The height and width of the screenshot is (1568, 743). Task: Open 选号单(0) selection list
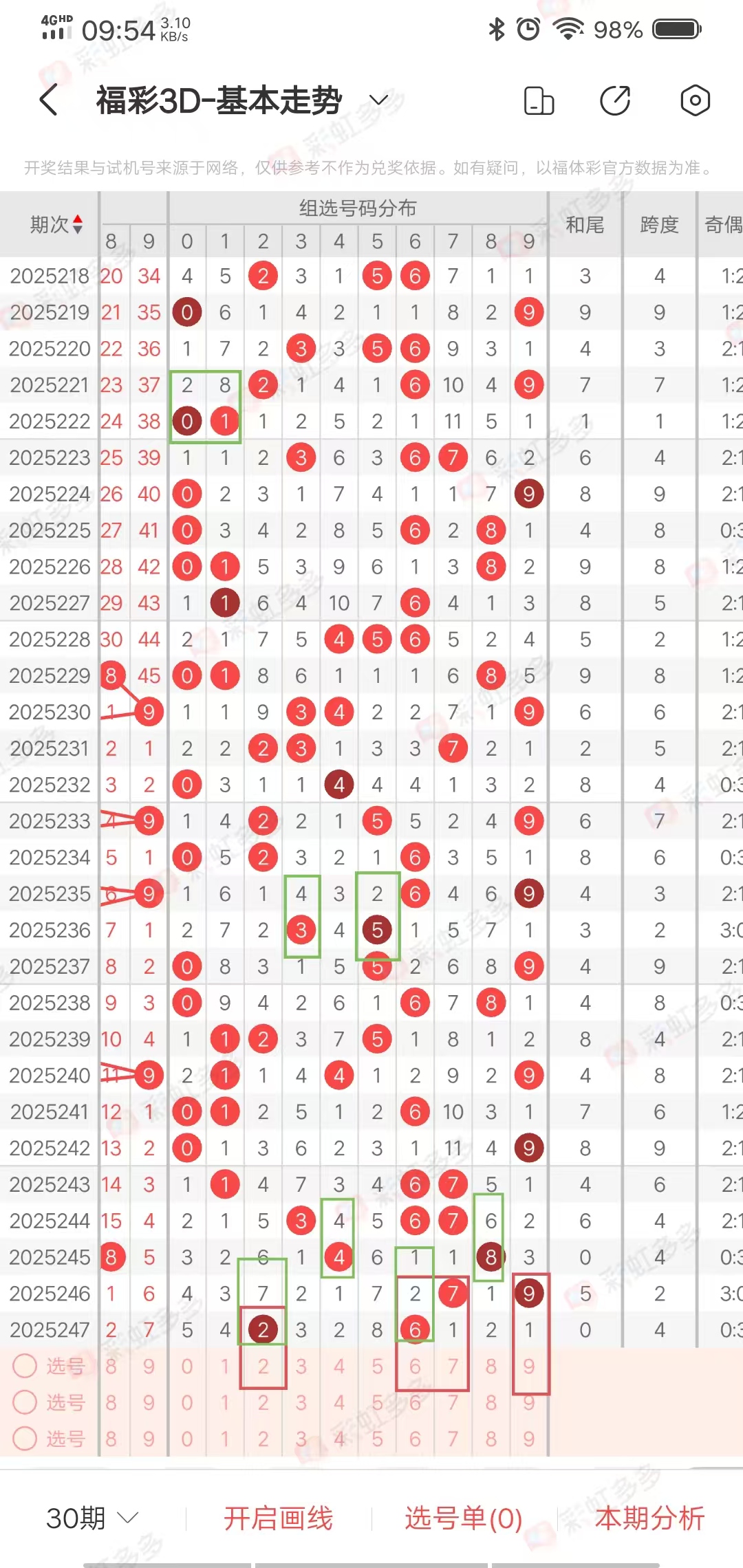(463, 1518)
